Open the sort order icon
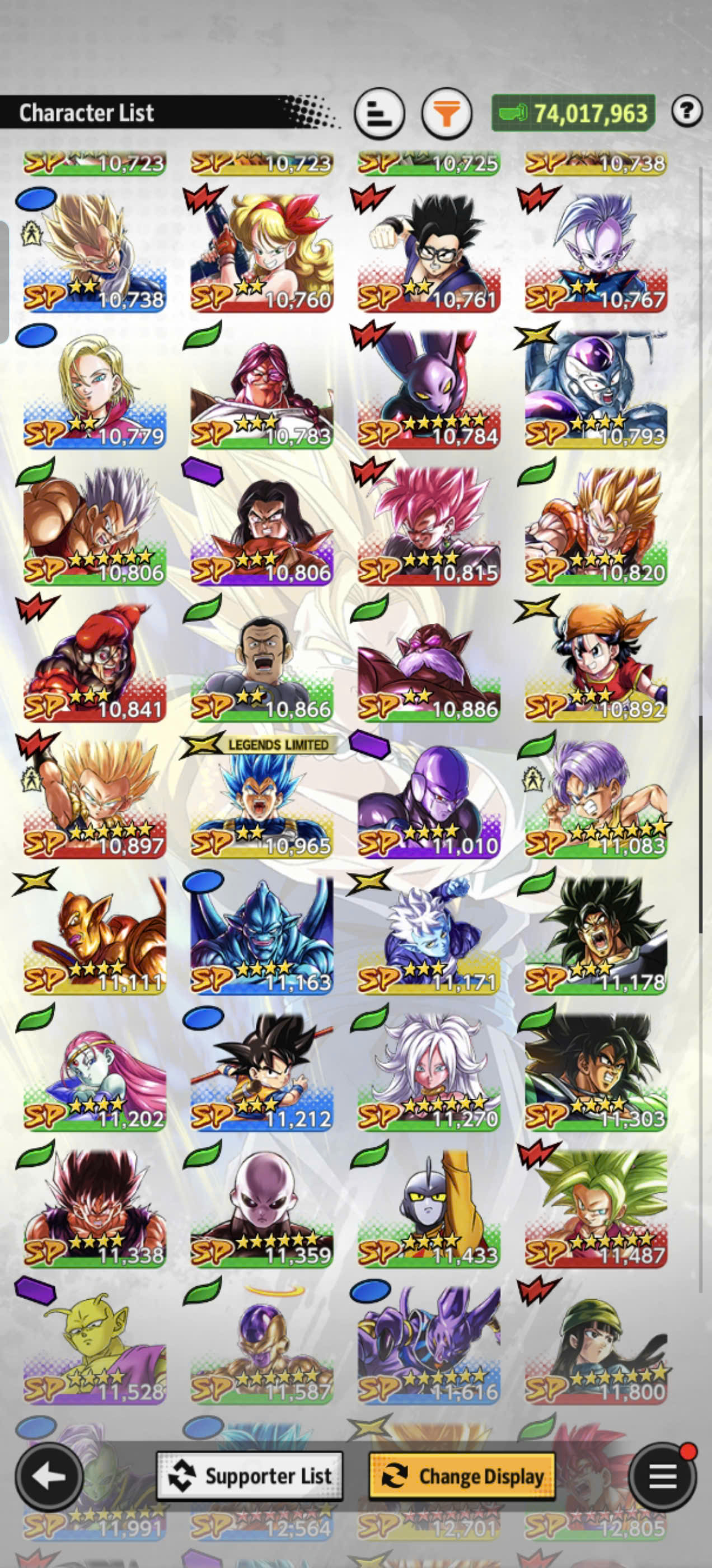 pyautogui.click(x=379, y=113)
